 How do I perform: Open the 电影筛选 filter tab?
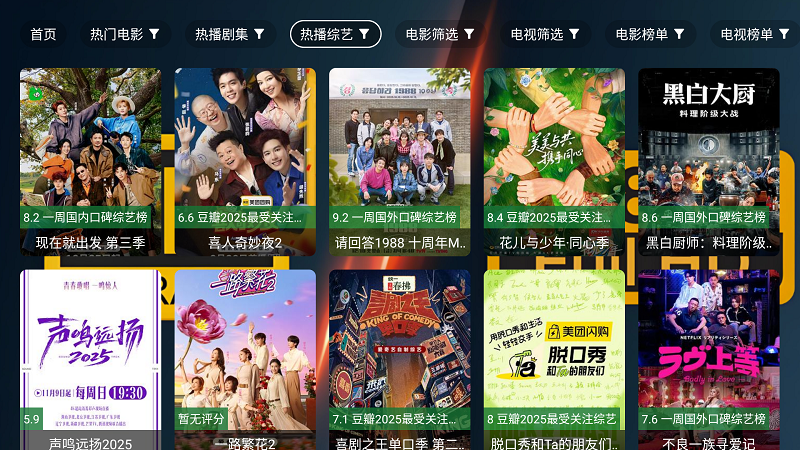[440, 34]
